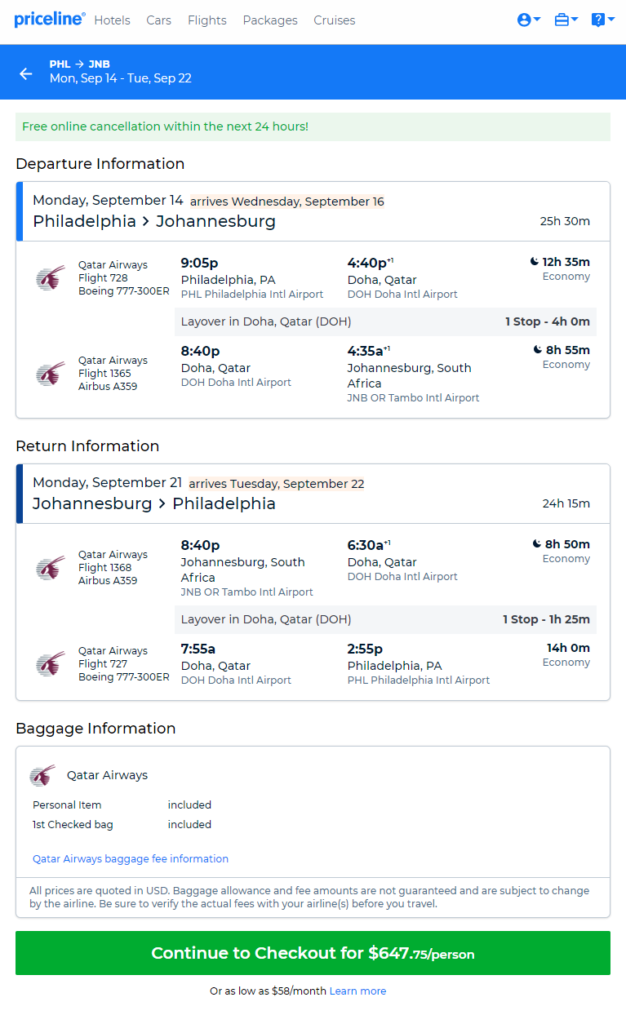Open the help question mark dropdown
Image resolution: width=626 pixels, height=1024 pixels.
[603, 20]
